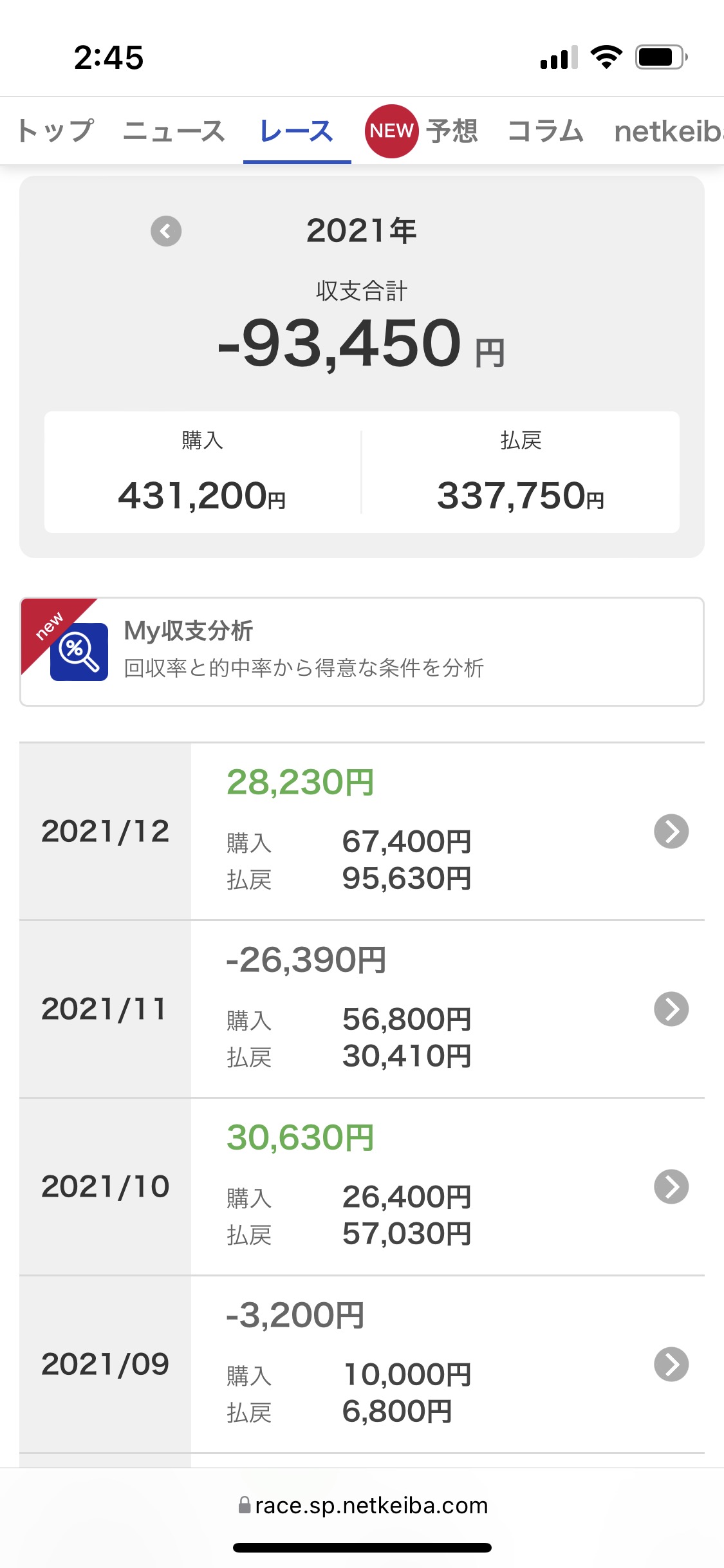This screenshot has height=1568, width=724.
Task: Go to the previous year arrow
Action: [x=166, y=231]
